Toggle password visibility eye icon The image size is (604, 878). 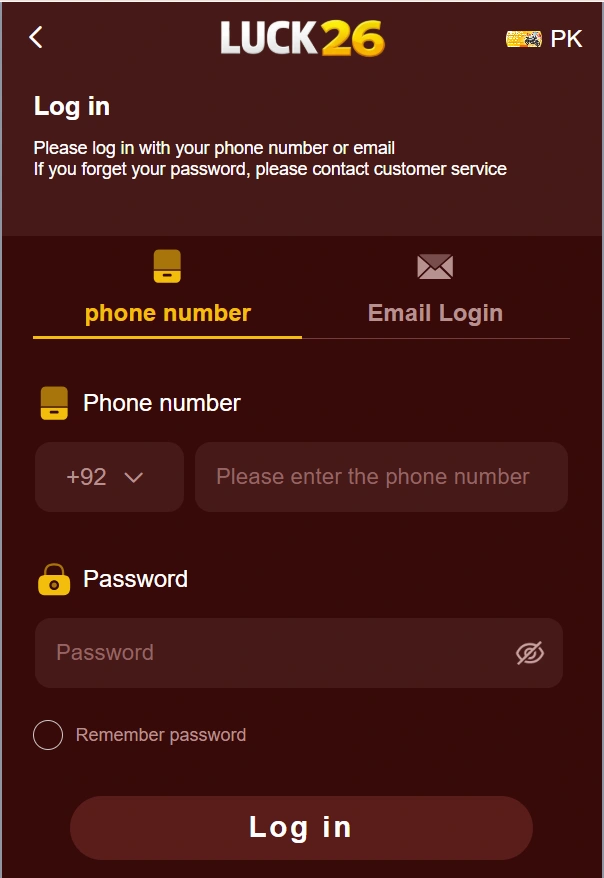point(529,653)
